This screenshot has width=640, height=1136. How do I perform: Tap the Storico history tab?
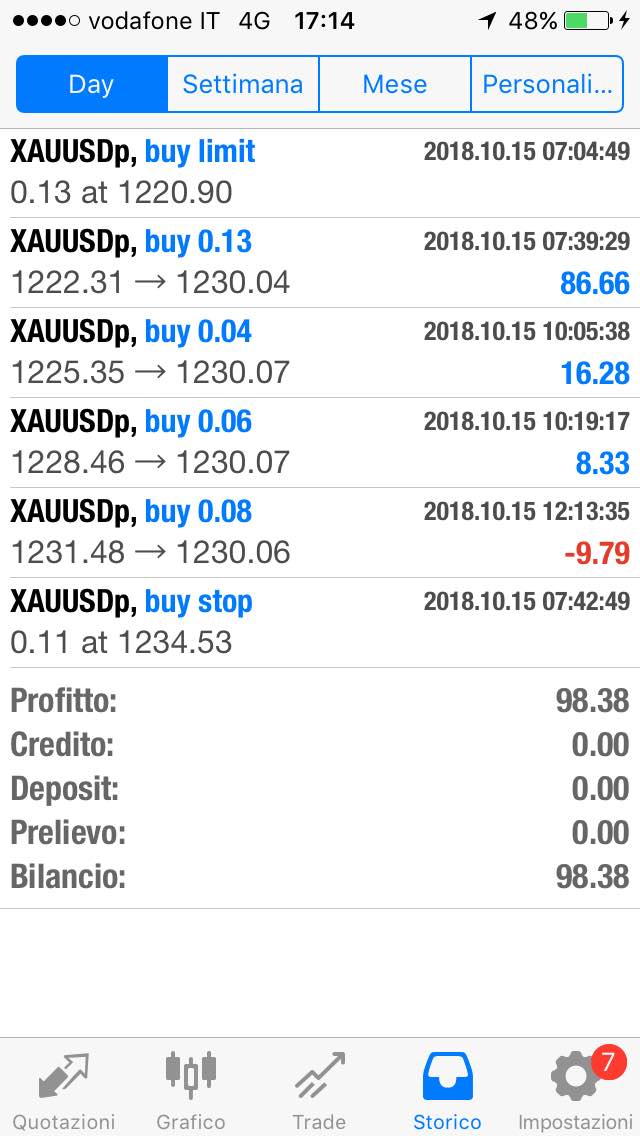(447, 1087)
